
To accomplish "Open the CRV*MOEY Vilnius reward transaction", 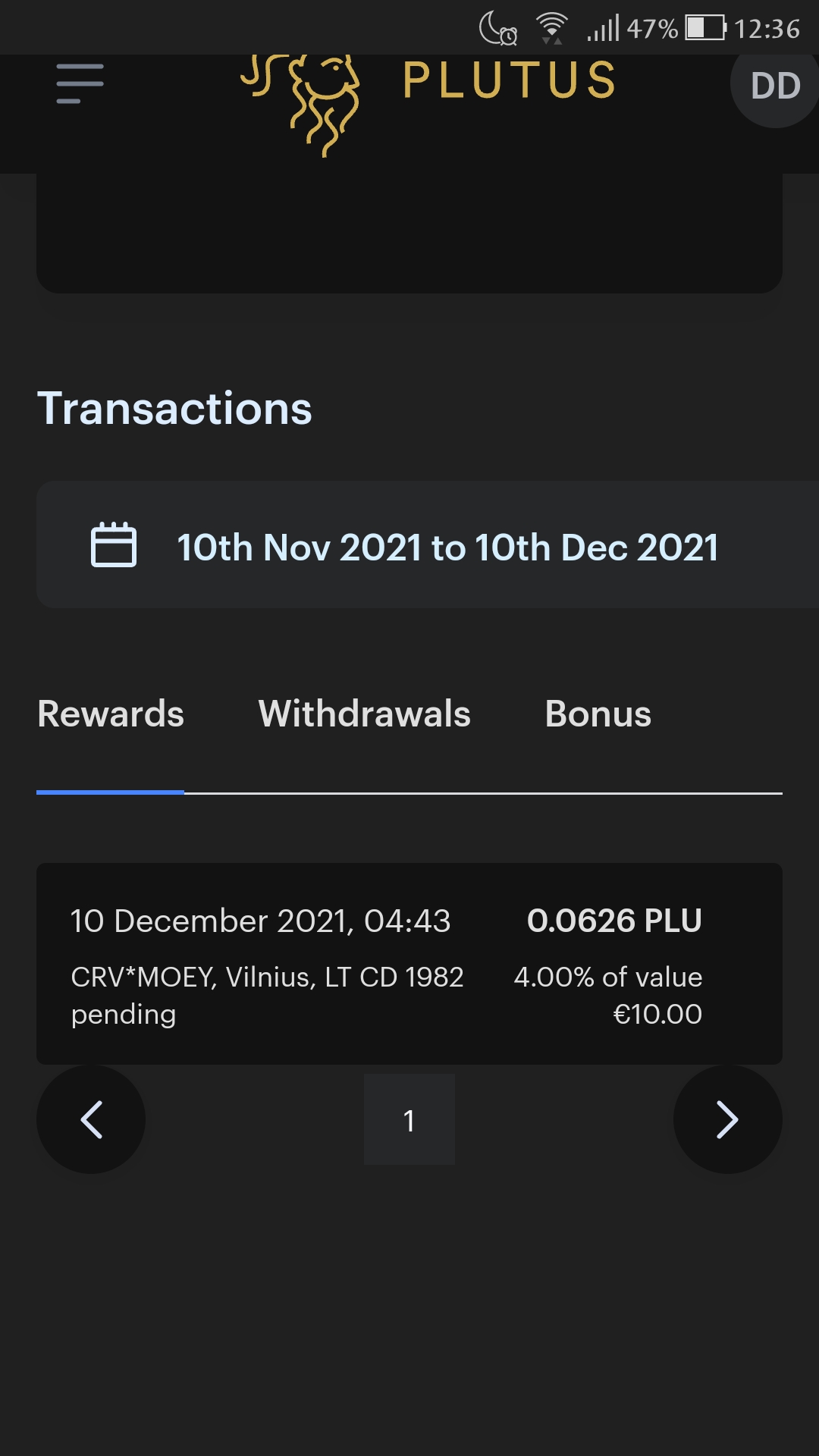I will coord(409,963).
